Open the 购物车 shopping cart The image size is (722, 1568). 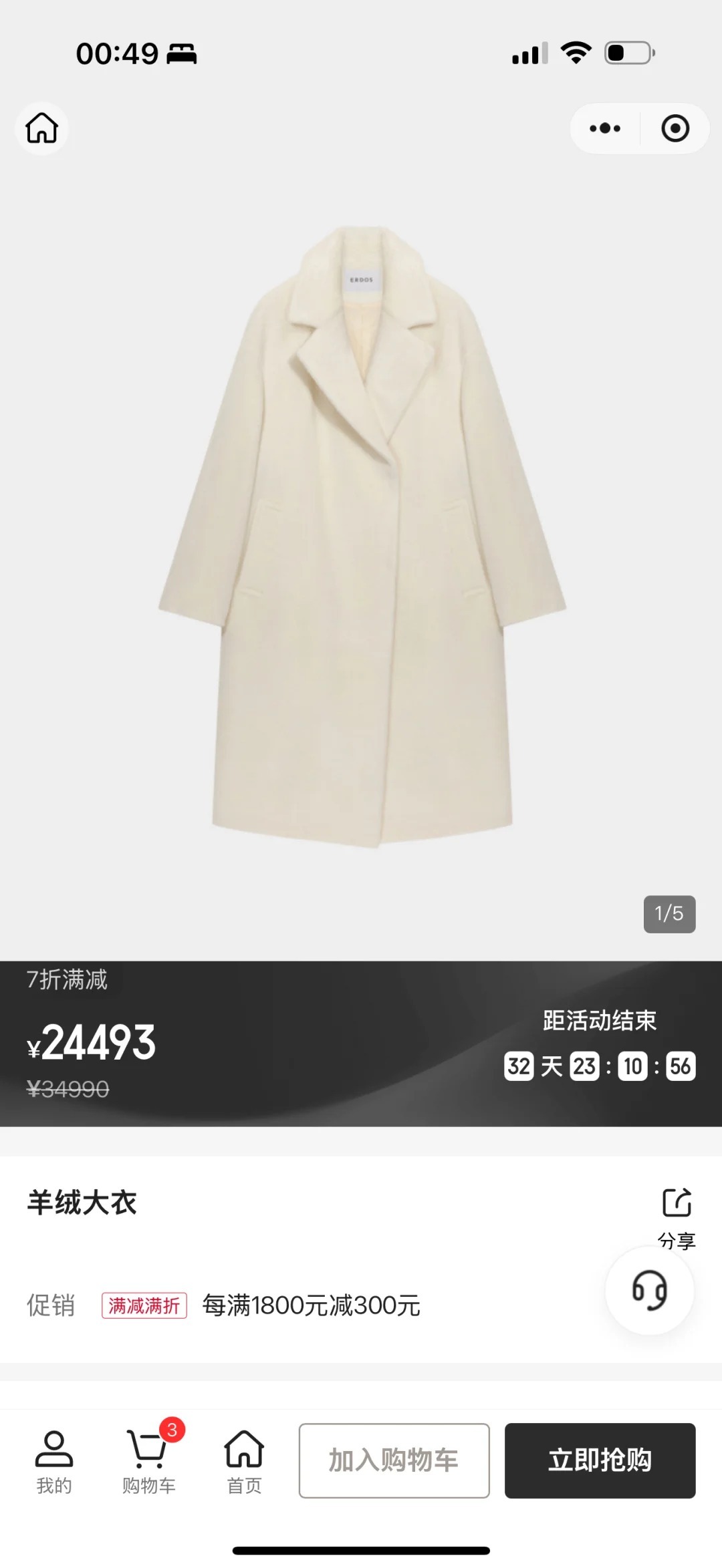pos(148,1462)
